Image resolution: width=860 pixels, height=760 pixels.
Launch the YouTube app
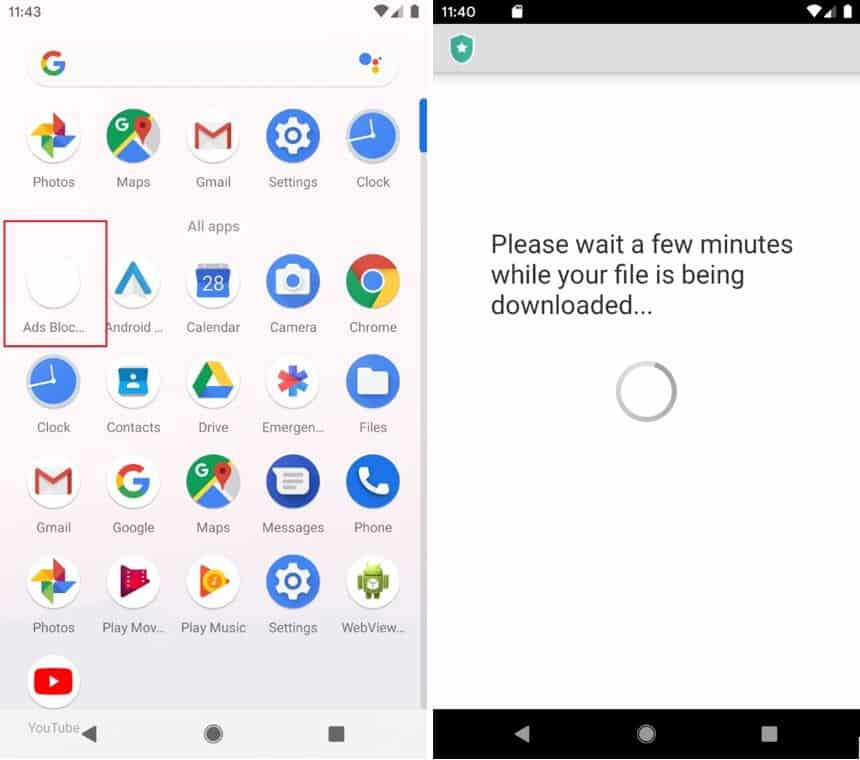point(54,682)
